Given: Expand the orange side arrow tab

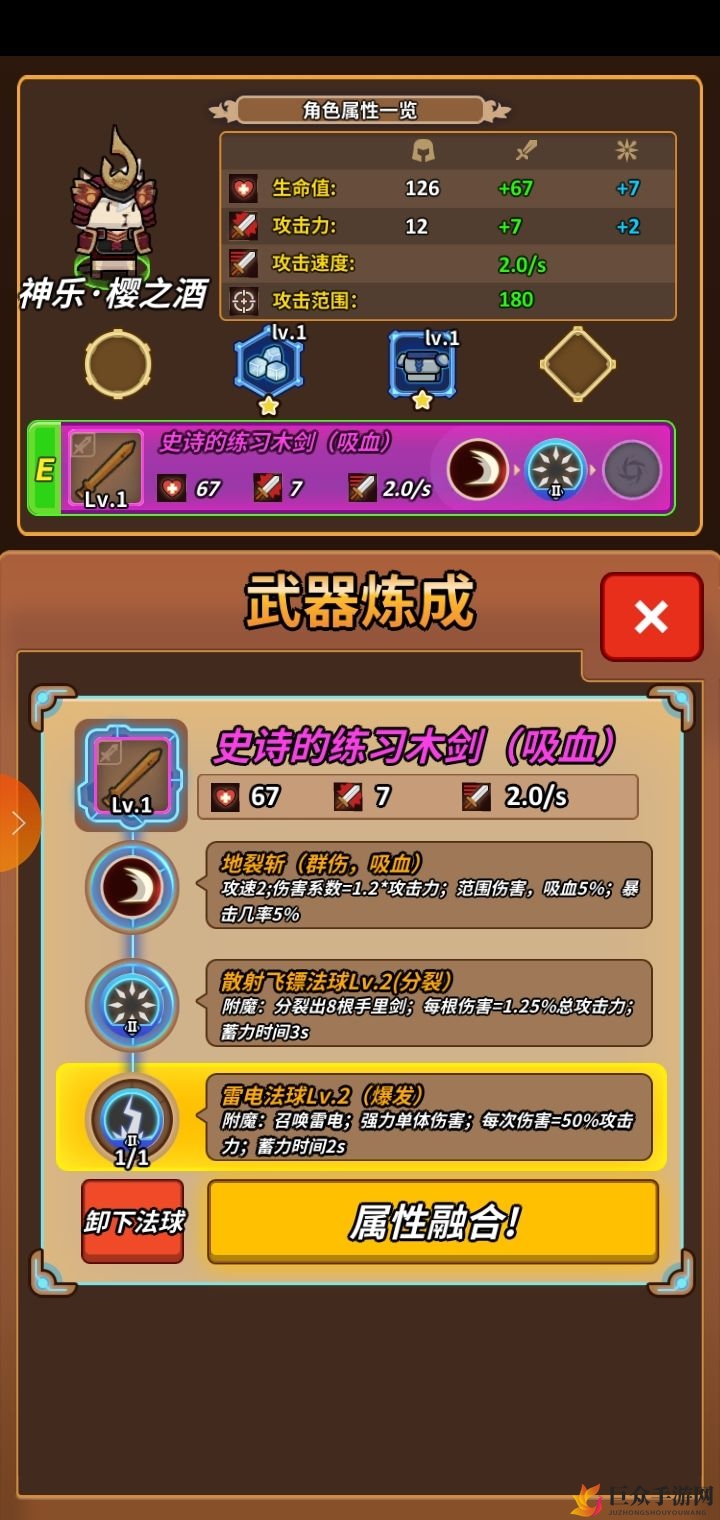Looking at the screenshot, I should point(16,822).
